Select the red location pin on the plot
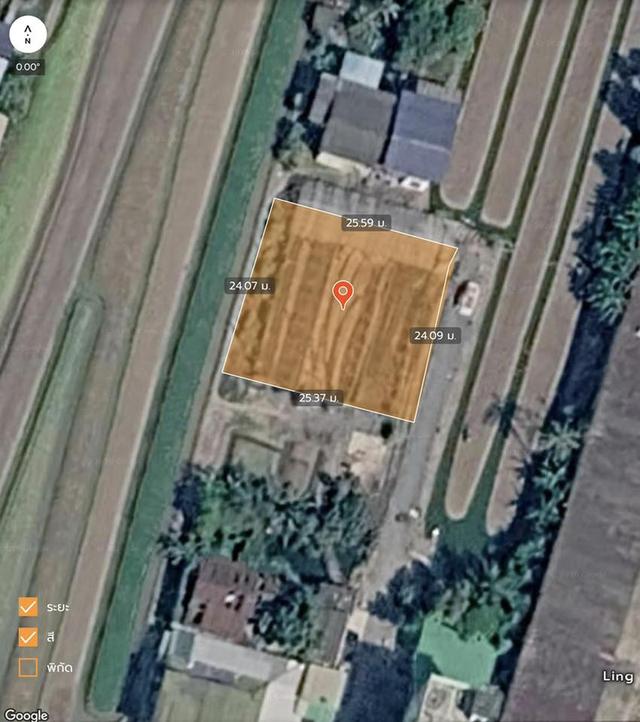This screenshot has height=722, width=640. coord(343,293)
